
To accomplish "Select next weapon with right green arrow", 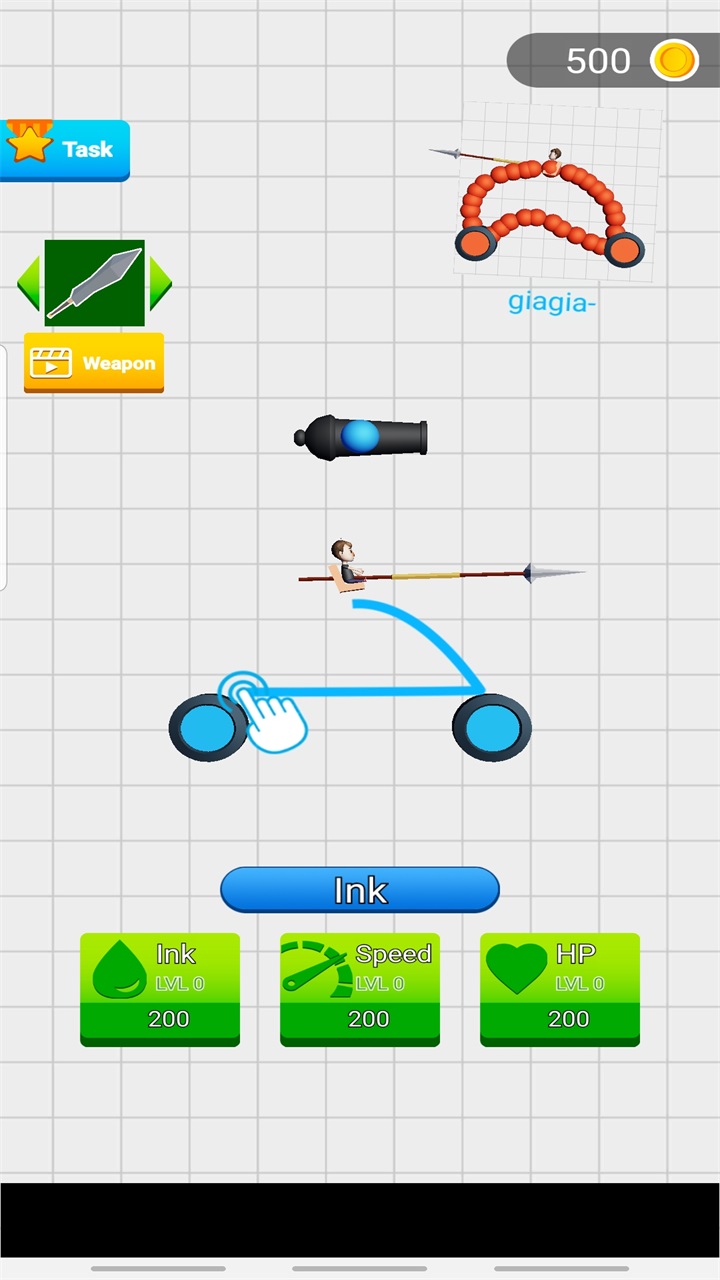I will pos(160,283).
